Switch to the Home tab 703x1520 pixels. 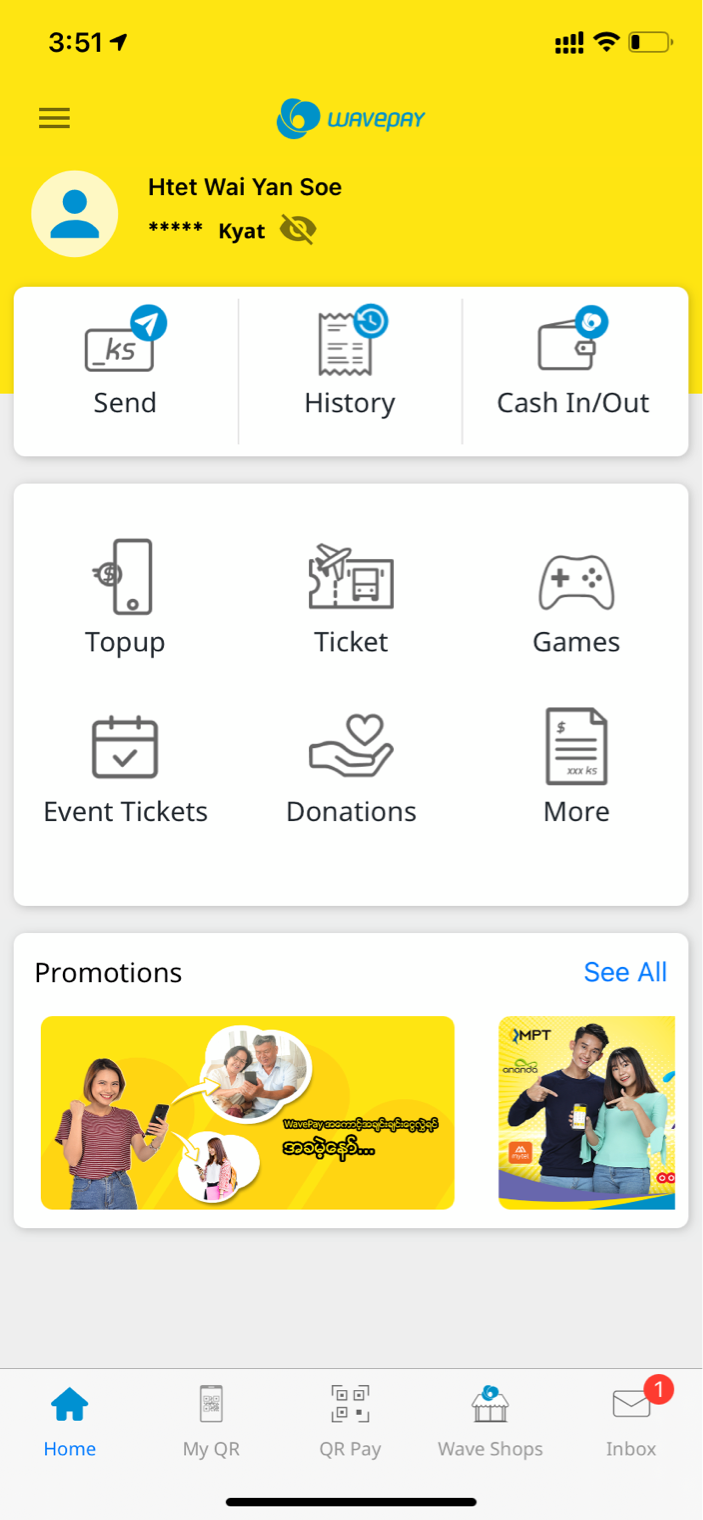pos(70,1422)
